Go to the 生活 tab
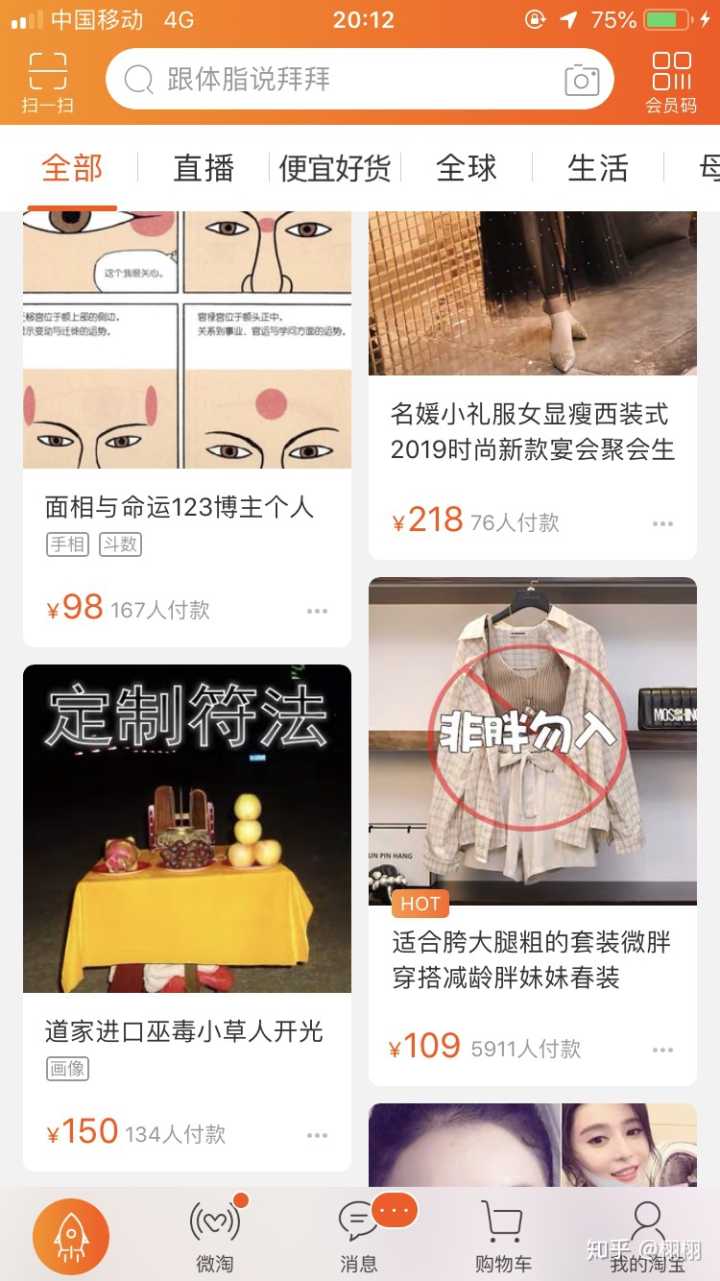This screenshot has width=720, height=1281. pyautogui.click(x=597, y=168)
